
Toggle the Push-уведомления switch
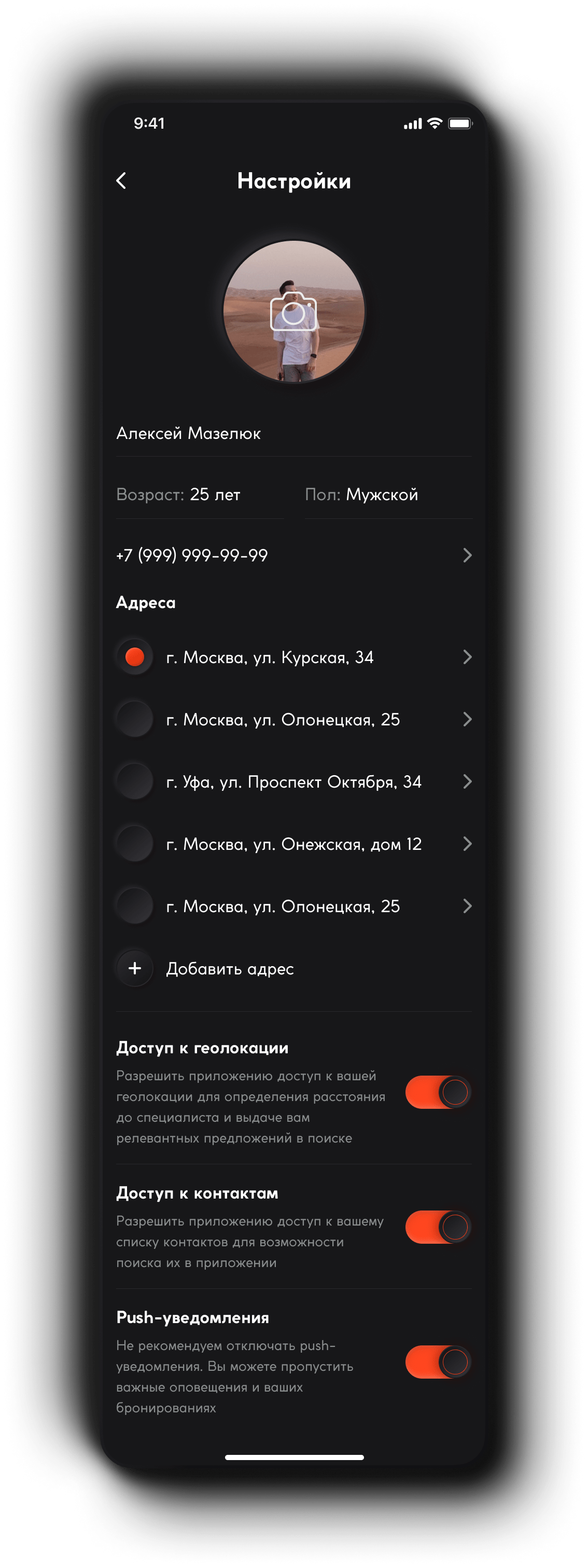(x=438, y=1361)
